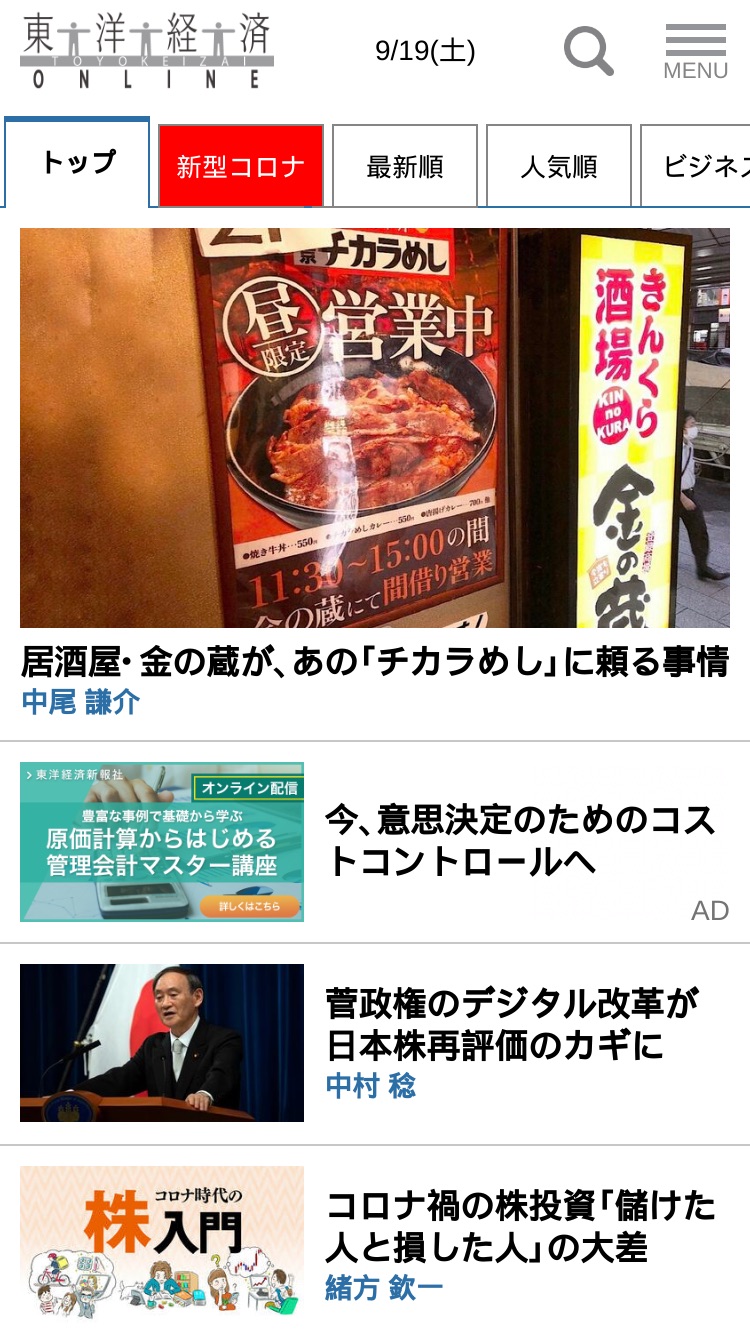Open the 居酒屋・金の蔵 チカラめし top article

(x=375, y=661)
